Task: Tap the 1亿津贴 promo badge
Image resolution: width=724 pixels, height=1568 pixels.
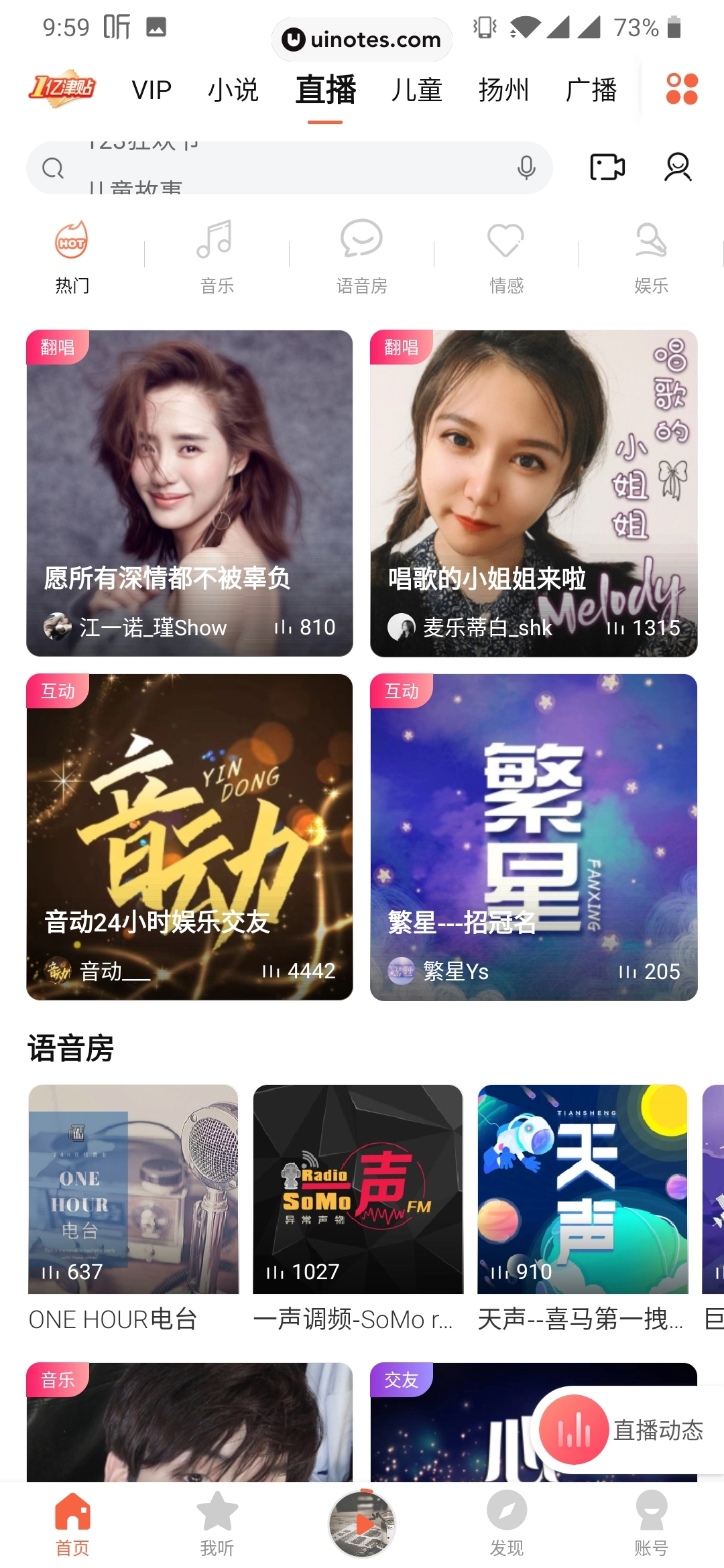Action: pos(61,88)
